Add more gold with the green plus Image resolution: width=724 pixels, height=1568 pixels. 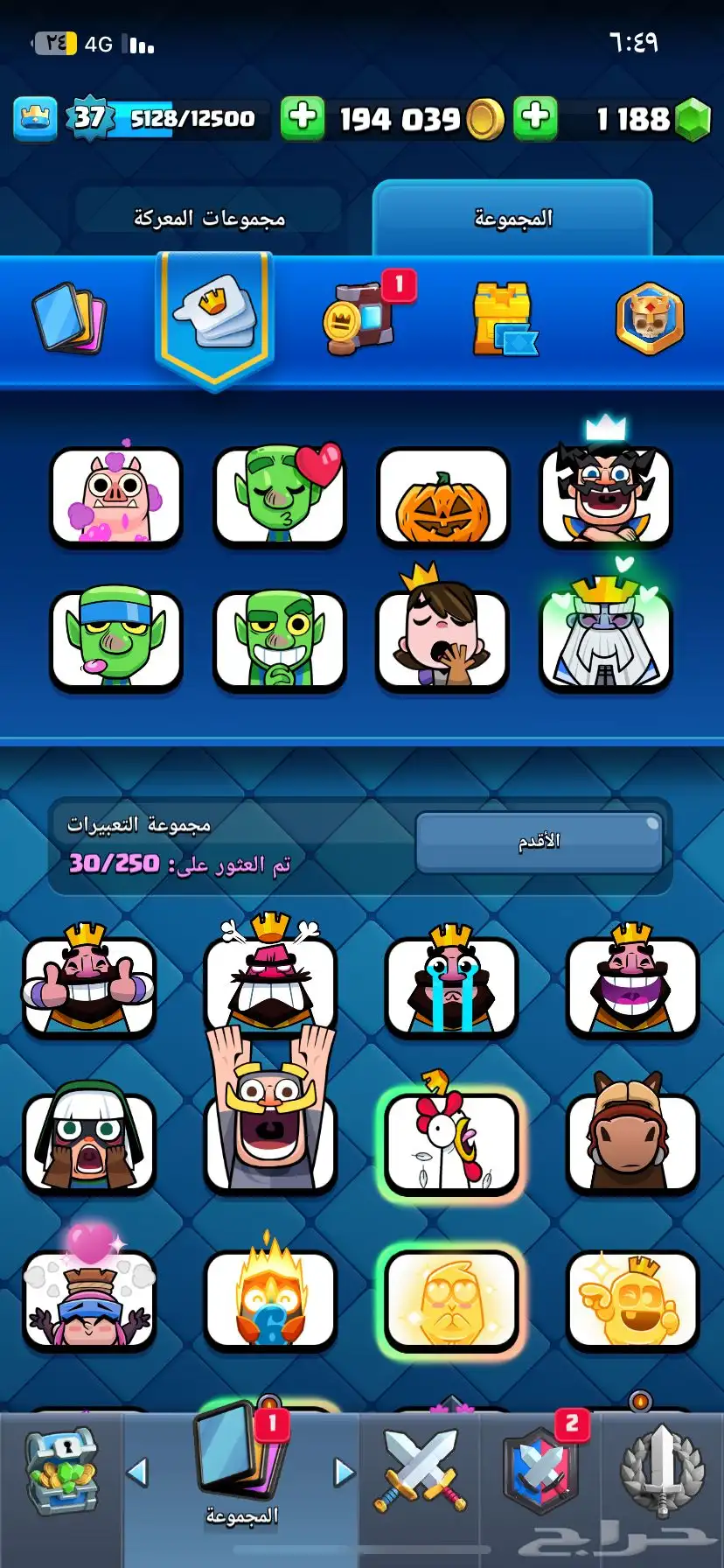(x=303, y=118)
